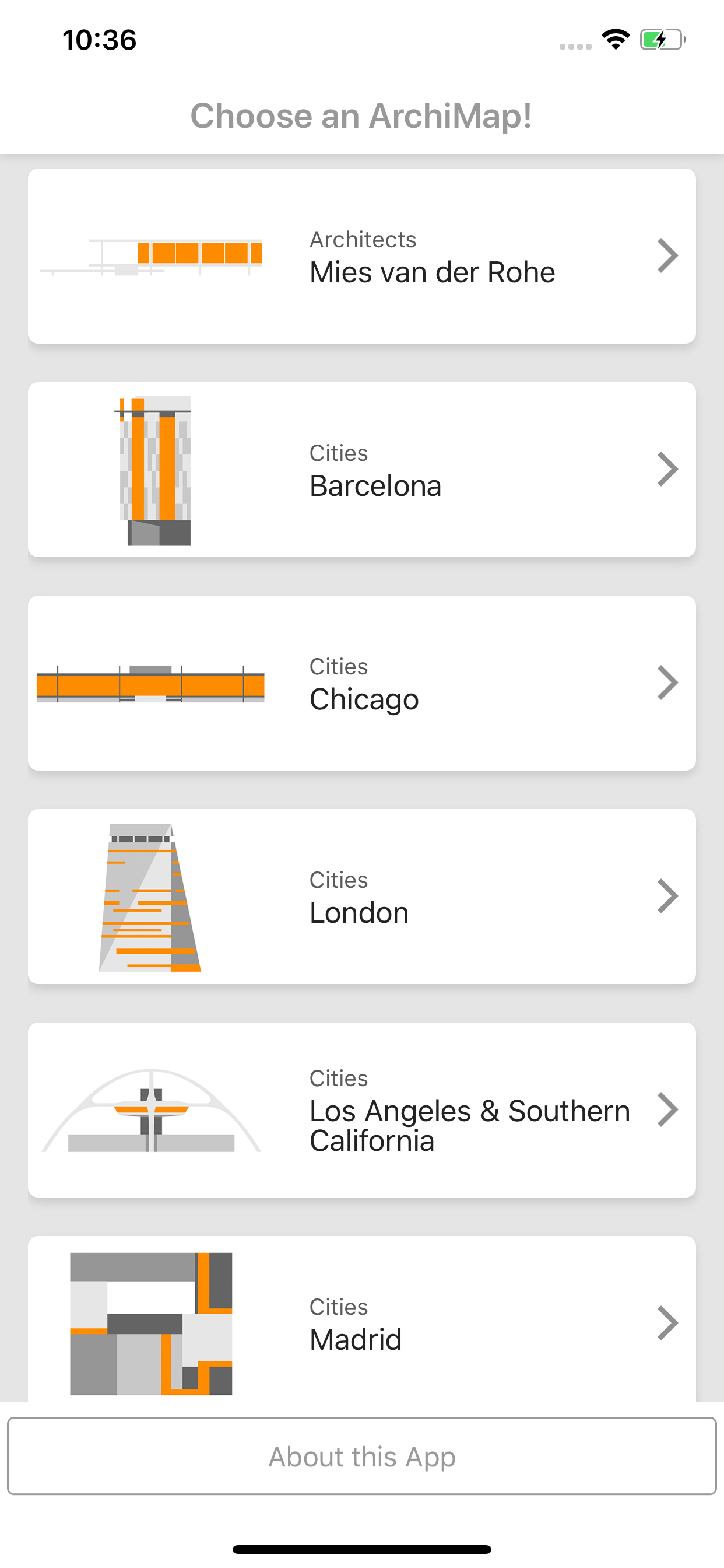Open the Mies van der Rohe architect map

362,256
